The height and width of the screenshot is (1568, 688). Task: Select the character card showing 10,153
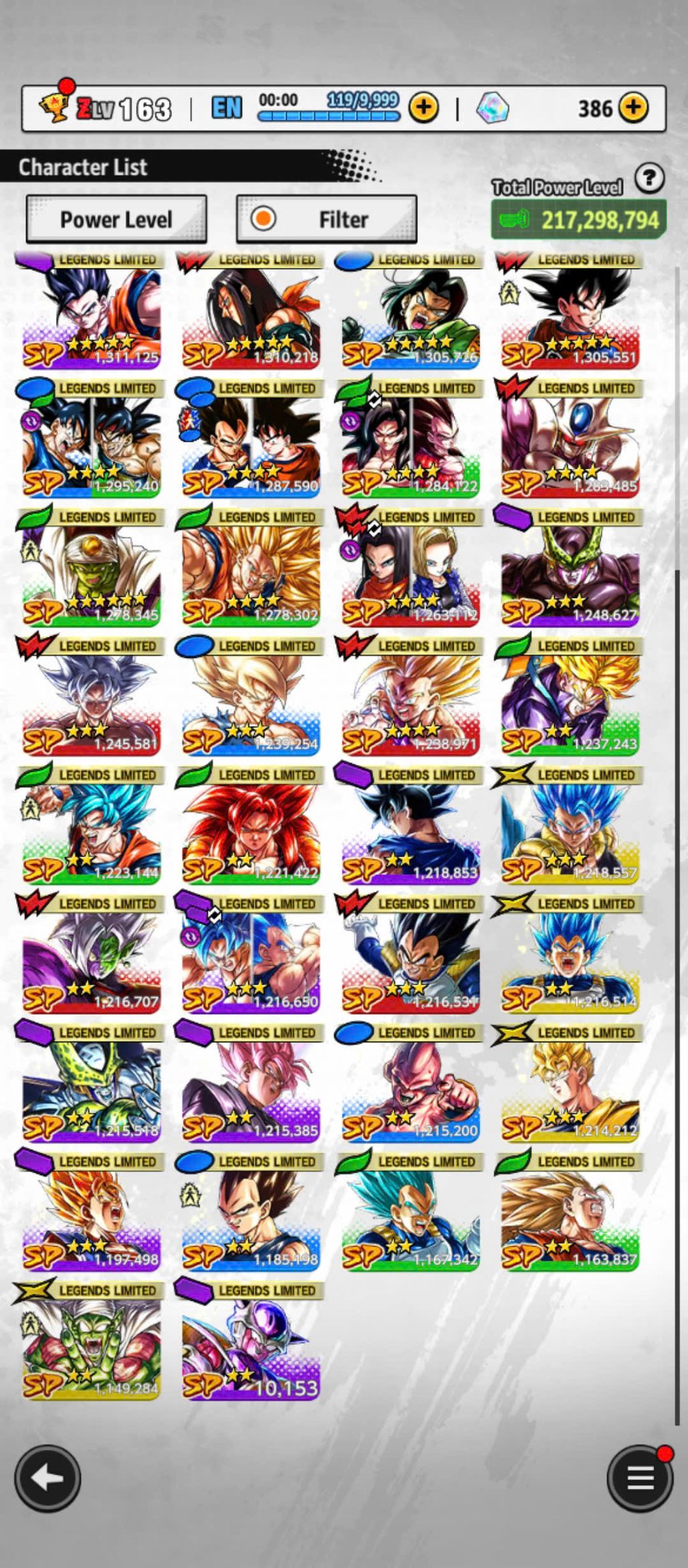pyautogui.click(x=251, y=1346)
